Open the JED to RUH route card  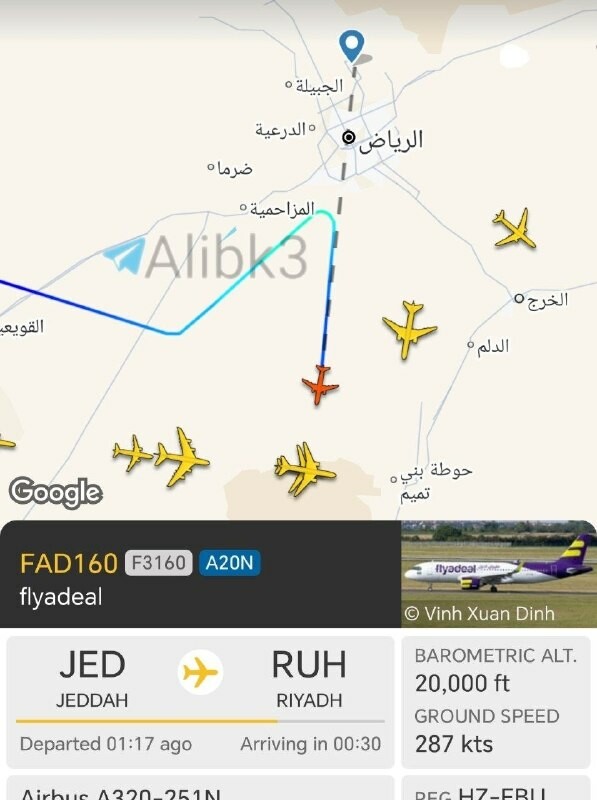(201, 702)
